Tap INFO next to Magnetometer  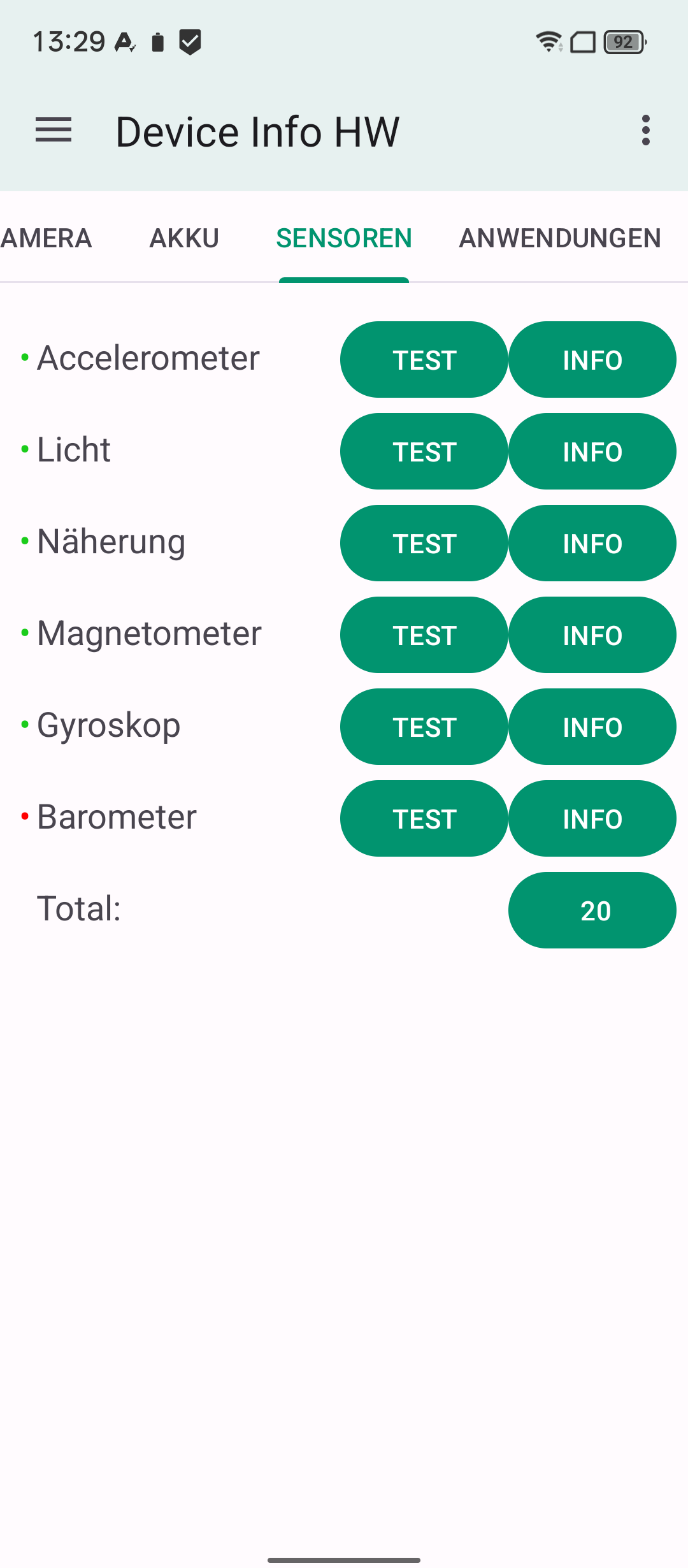click(592, 635)
